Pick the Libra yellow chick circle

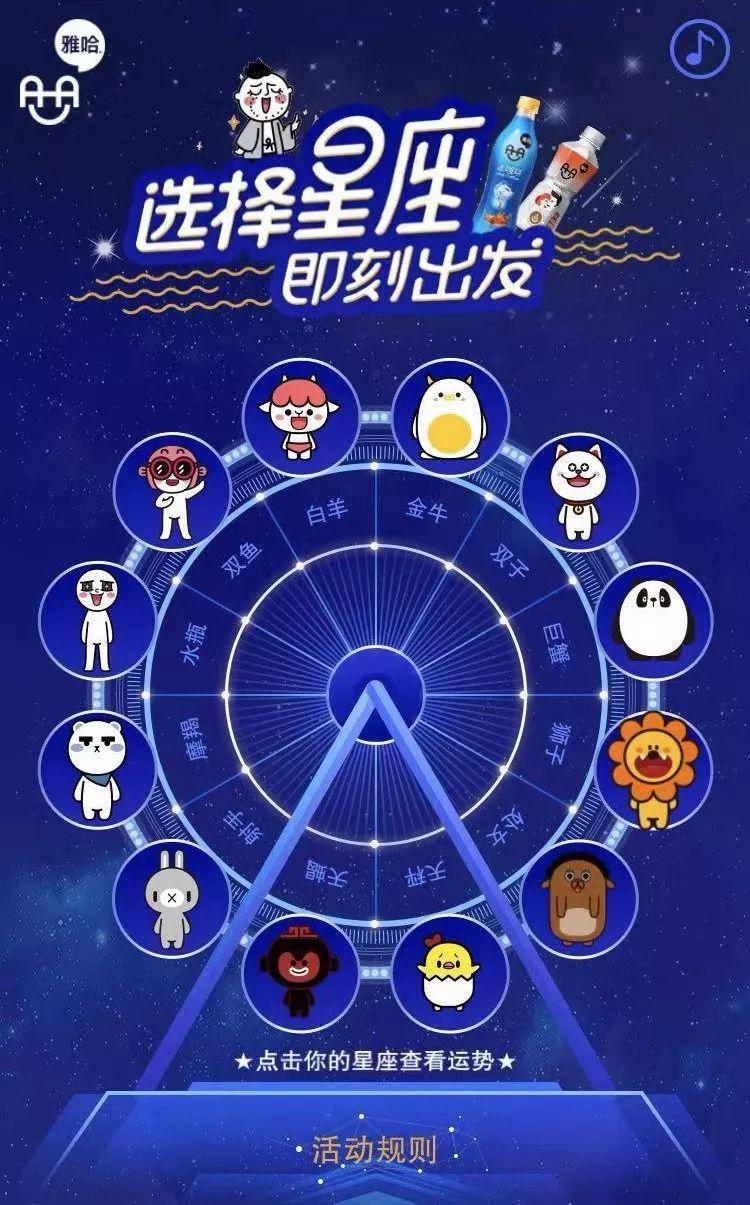coord(450,973)
